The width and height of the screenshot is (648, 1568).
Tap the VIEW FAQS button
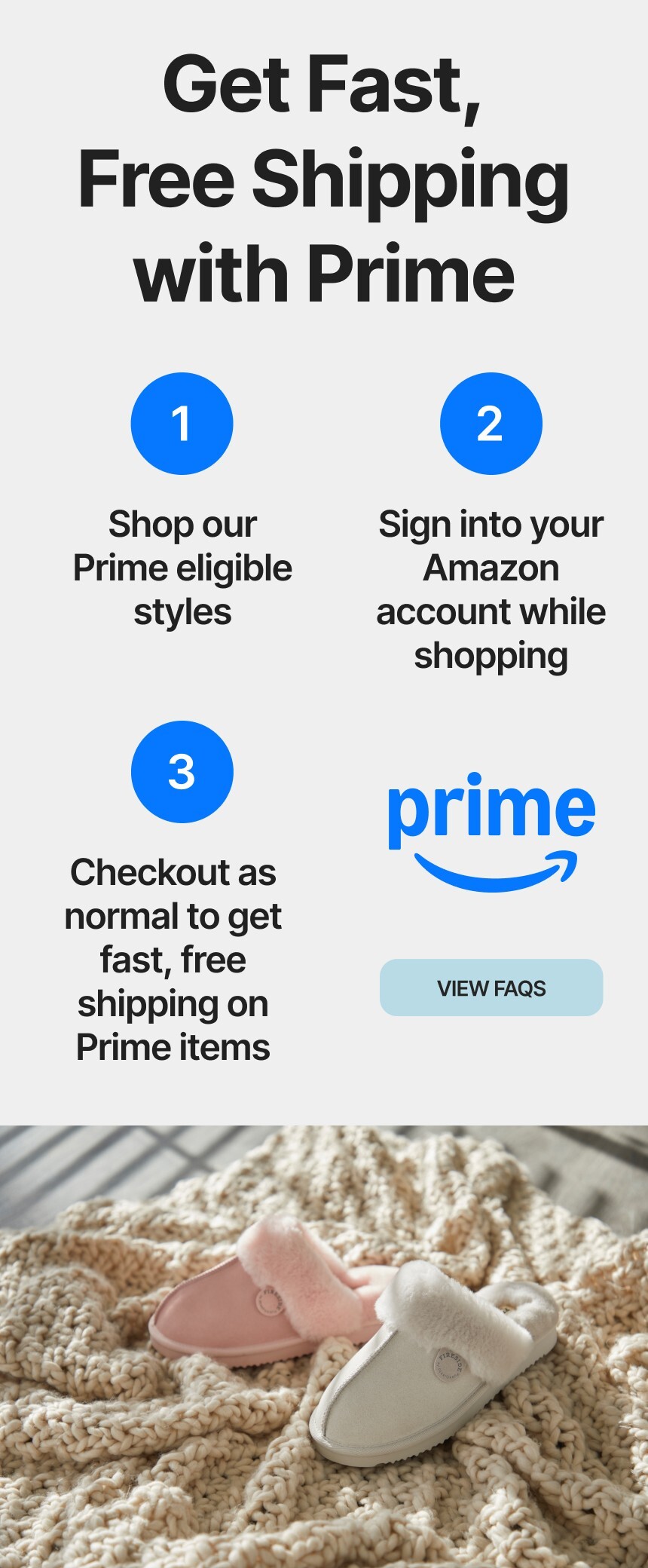[x=491, y=988]
